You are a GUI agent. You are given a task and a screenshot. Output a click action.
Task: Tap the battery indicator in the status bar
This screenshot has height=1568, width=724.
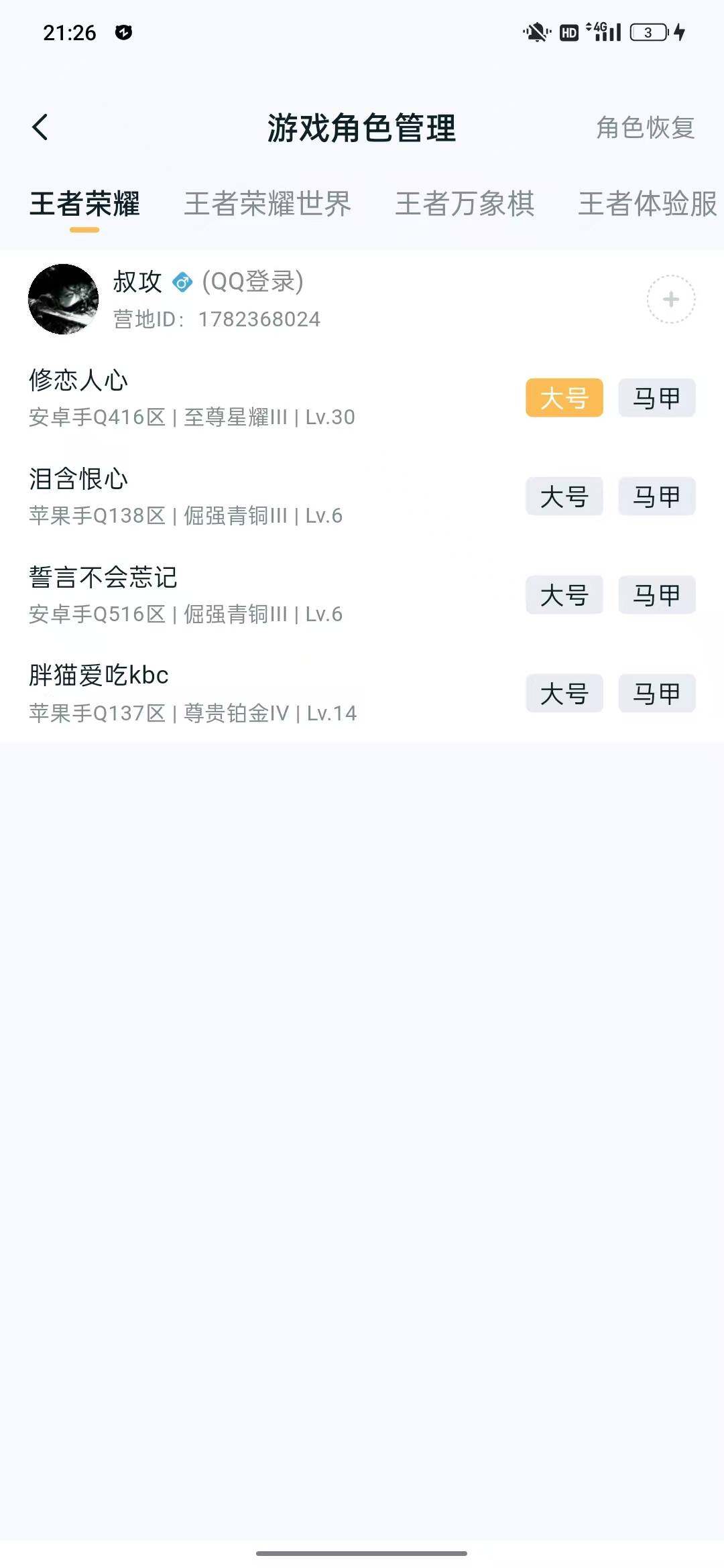(x=648, y=30)
